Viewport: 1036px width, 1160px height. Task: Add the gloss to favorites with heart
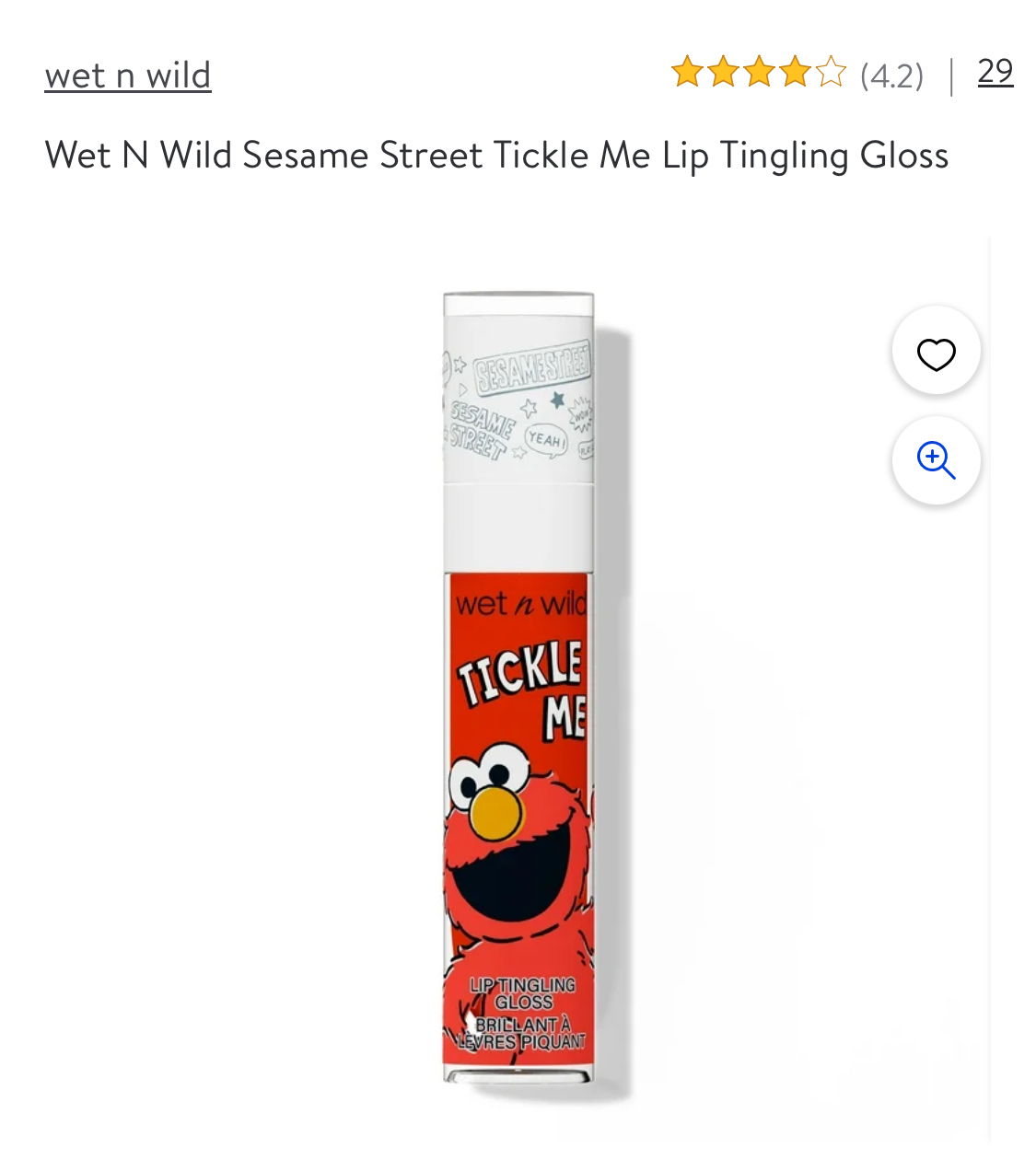click(936, 354)
